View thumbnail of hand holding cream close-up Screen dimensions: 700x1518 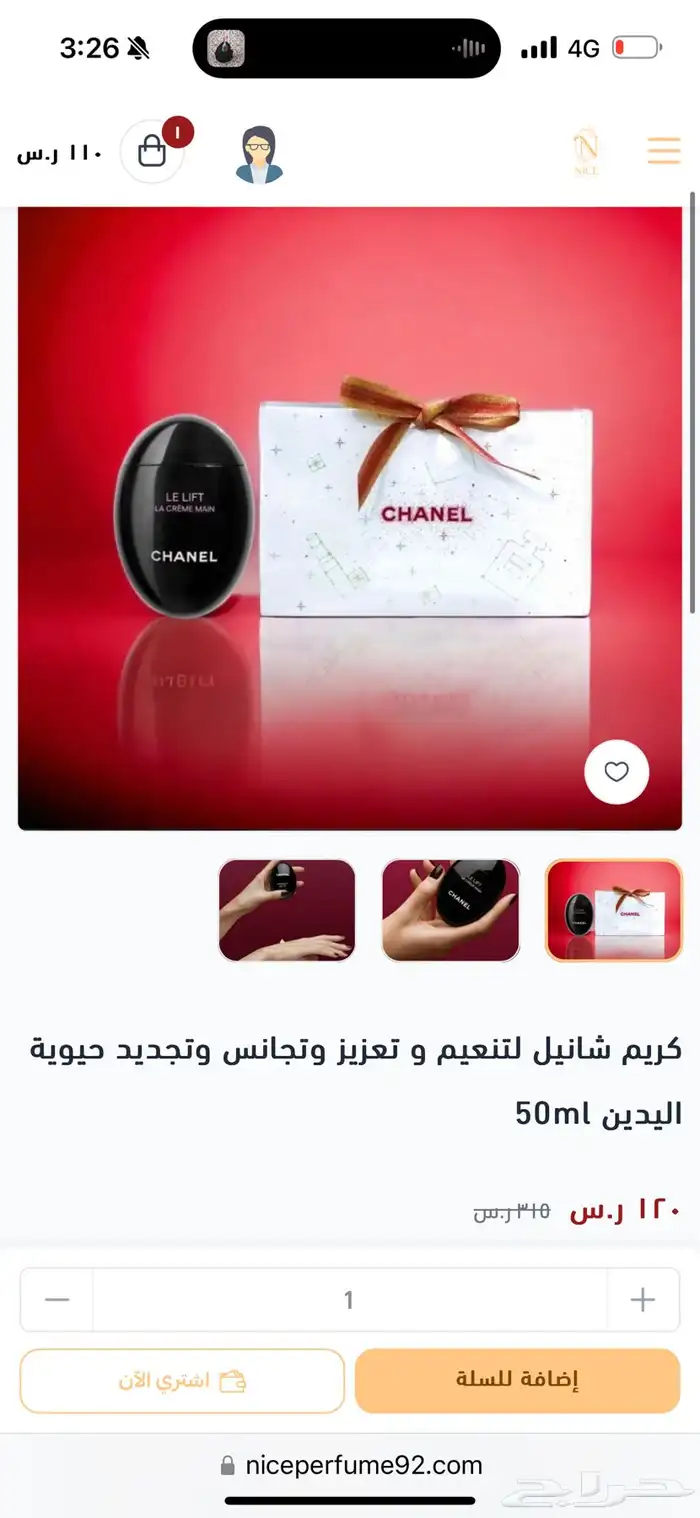pos(450,910)
